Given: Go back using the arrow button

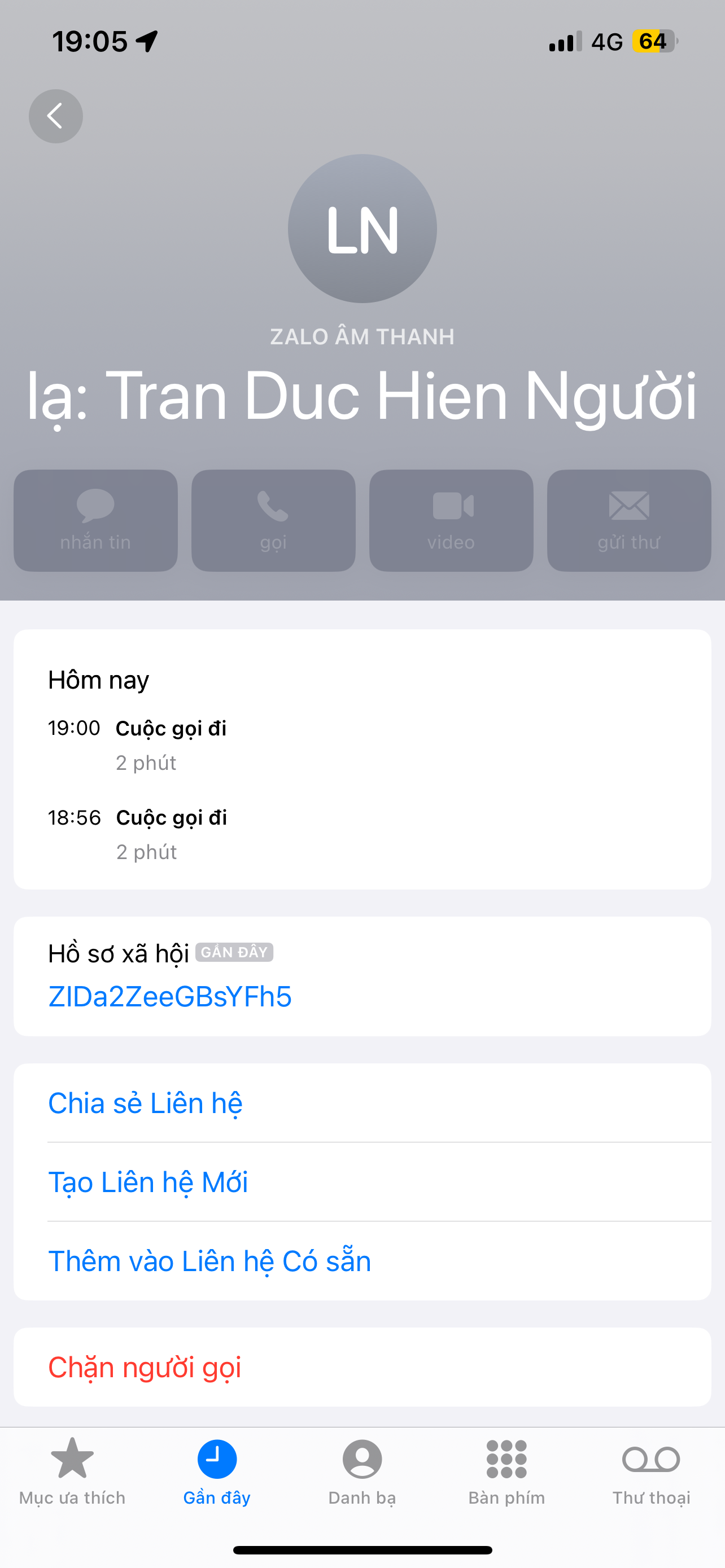Looking at the screenshot, I should [x=55, y=116].
